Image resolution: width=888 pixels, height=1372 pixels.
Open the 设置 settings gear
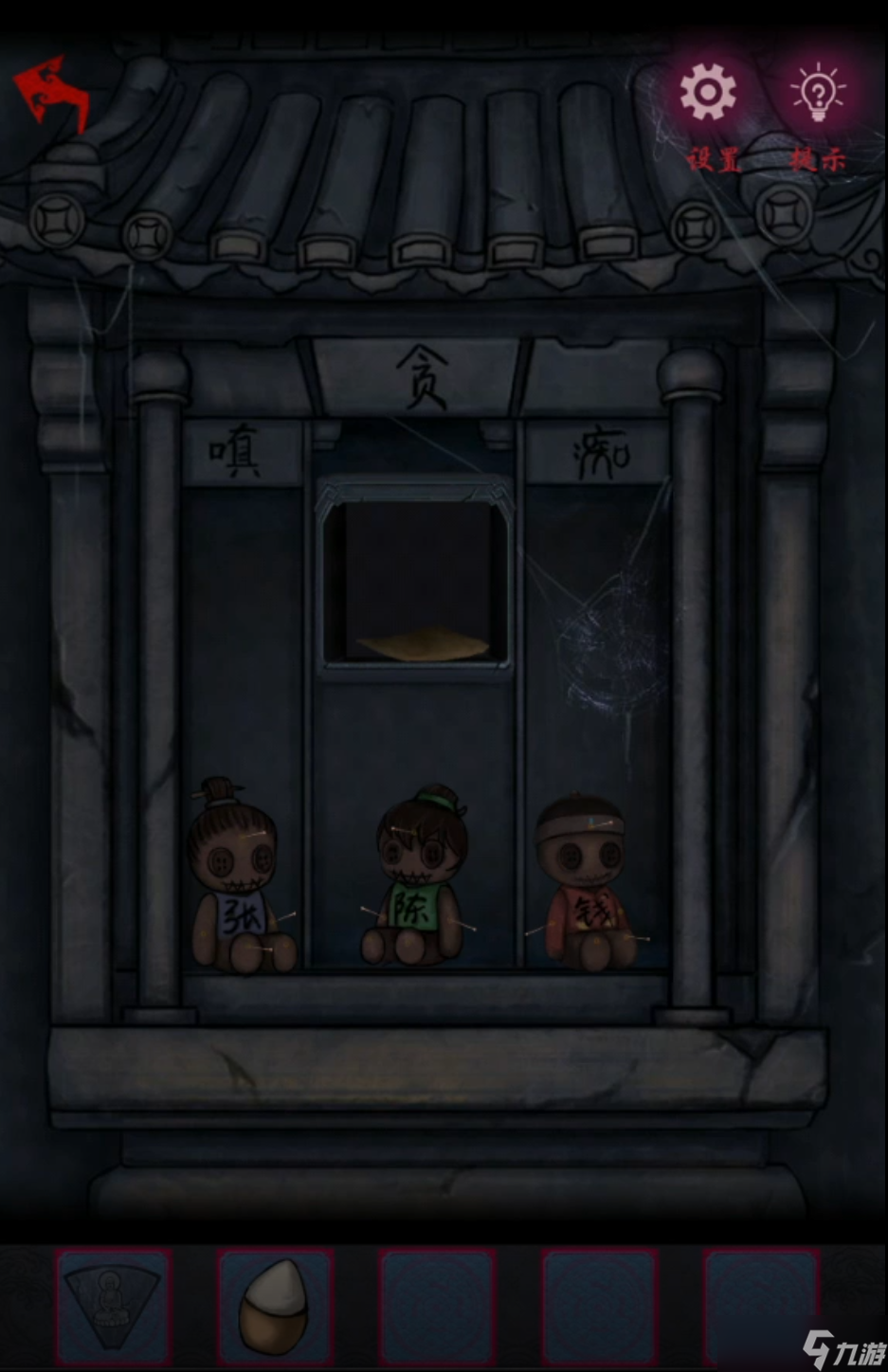(707, 93)
